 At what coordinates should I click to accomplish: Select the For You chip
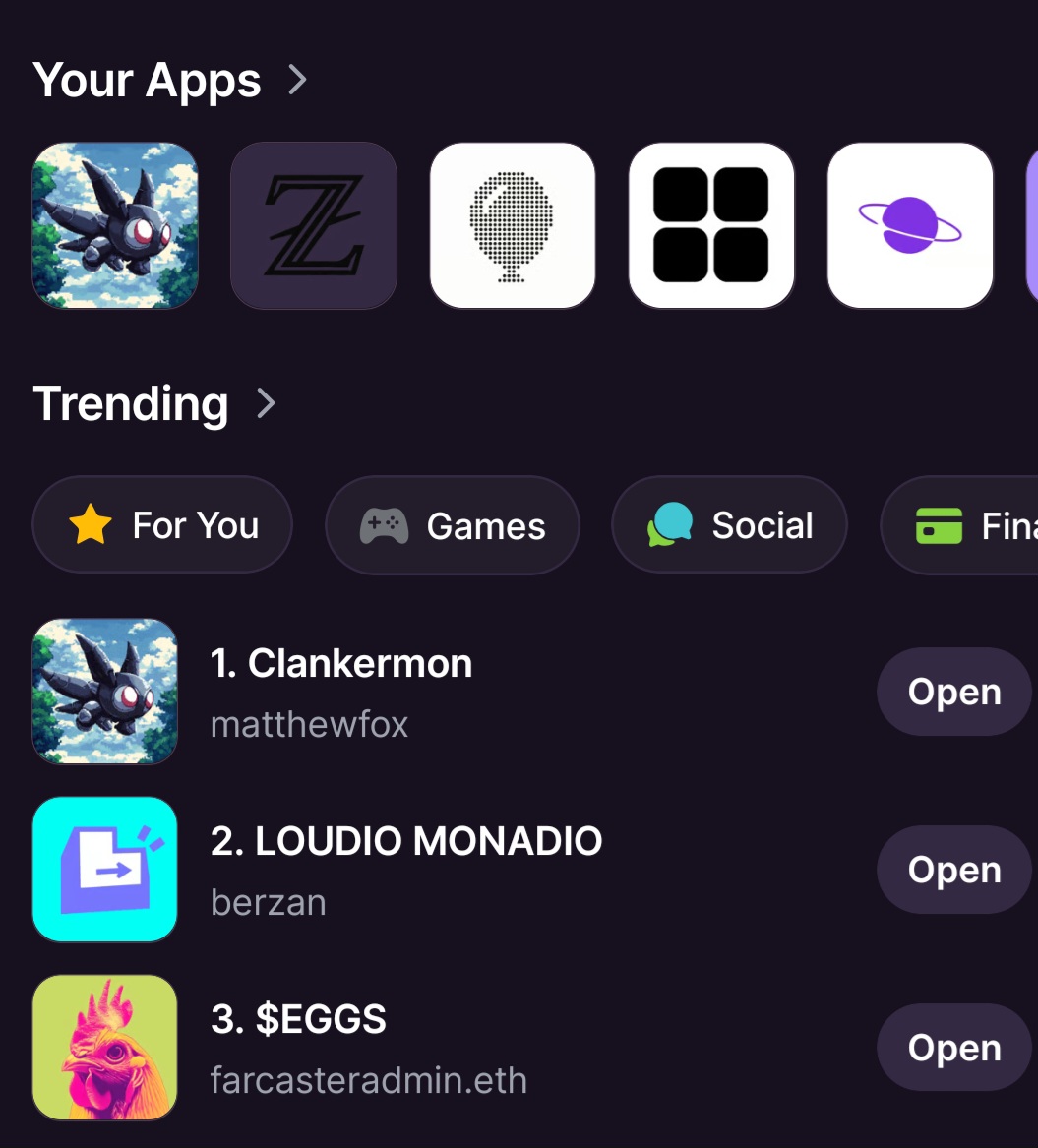tap(162, 525)
